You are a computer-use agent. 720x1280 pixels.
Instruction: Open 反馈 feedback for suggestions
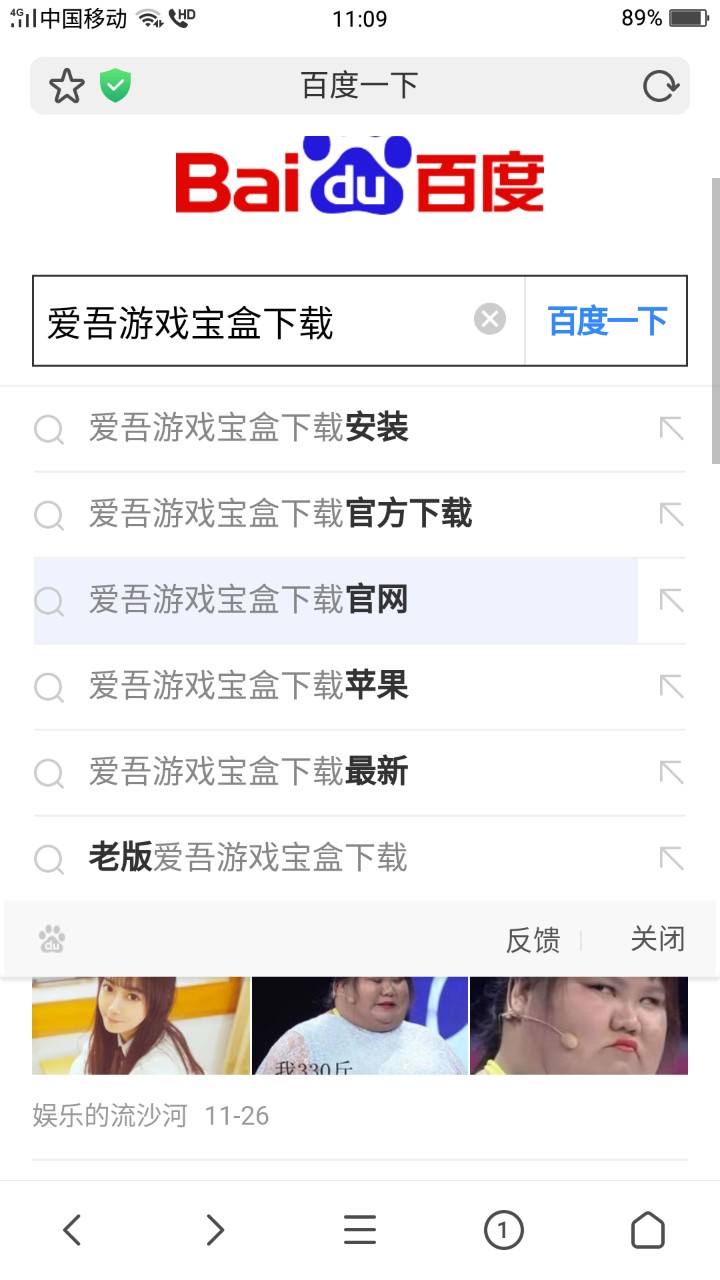[x=532, y=940]
